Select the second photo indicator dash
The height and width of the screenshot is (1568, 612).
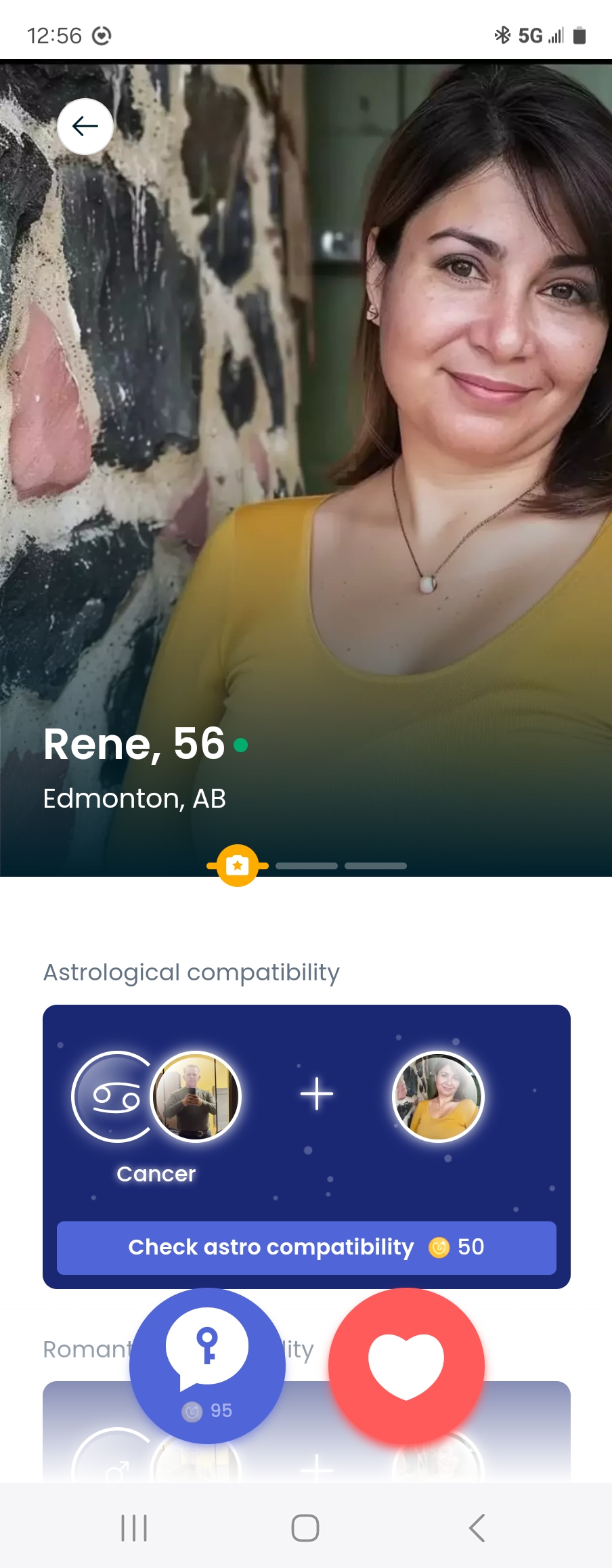point(306,866)
